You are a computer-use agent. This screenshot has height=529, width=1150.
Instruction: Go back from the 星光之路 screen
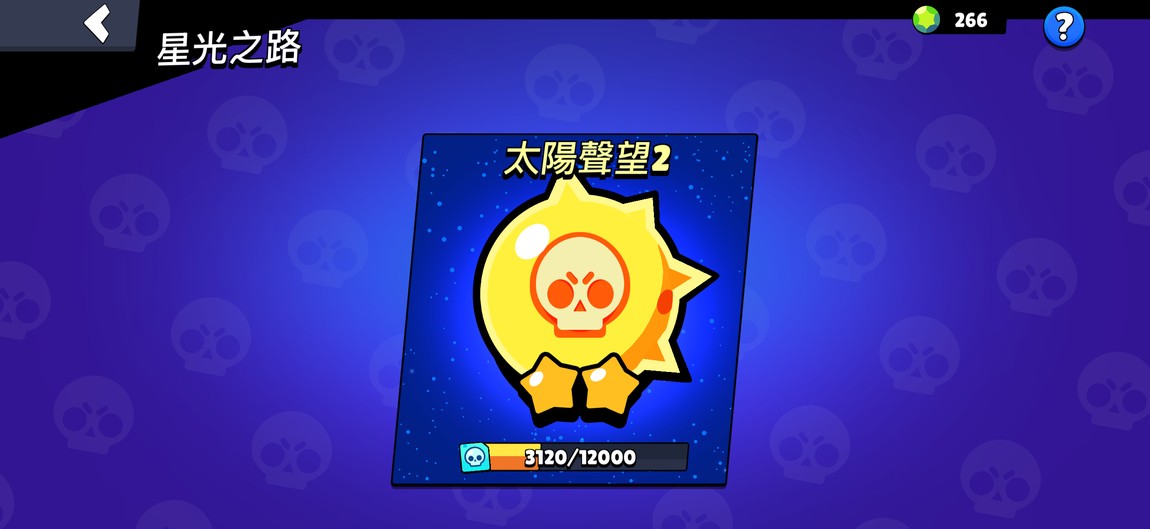pos(97,23)
